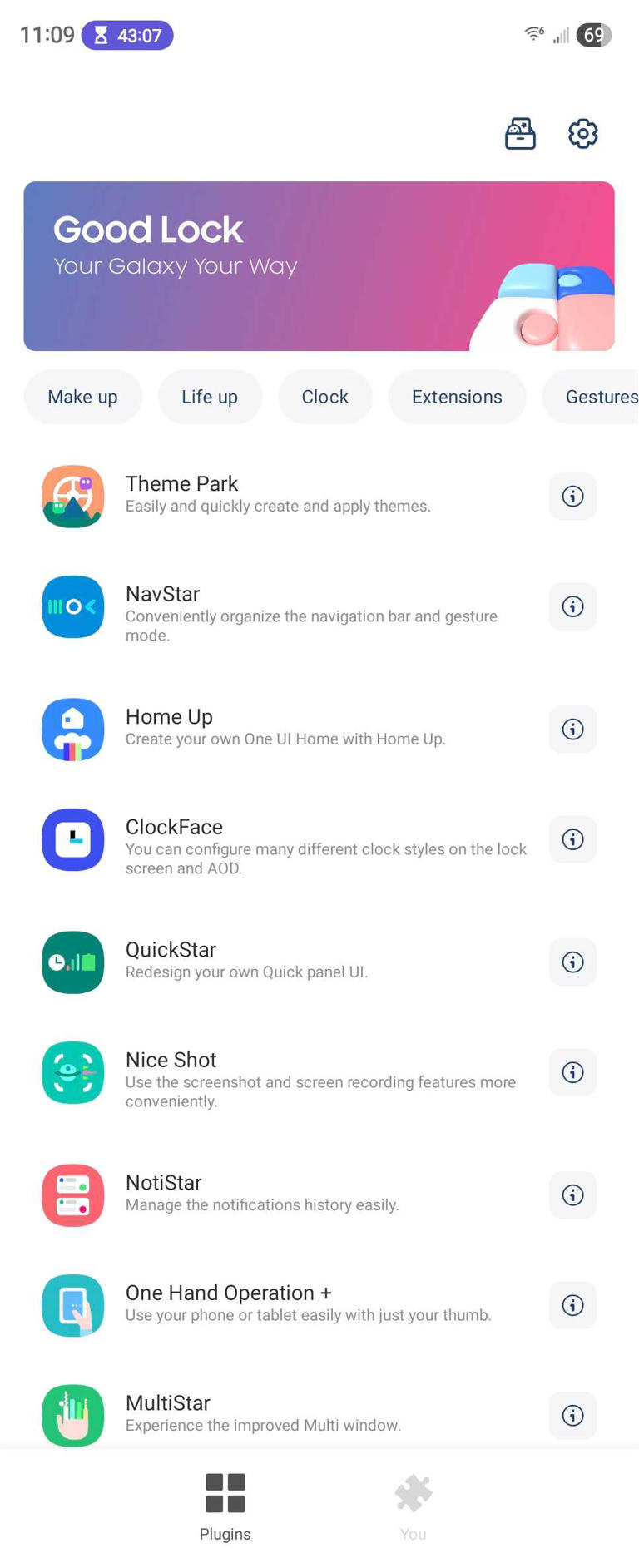Open Home Up via its icon
The width and height of the screenshot is (639, 1568).
pos(72,729)
